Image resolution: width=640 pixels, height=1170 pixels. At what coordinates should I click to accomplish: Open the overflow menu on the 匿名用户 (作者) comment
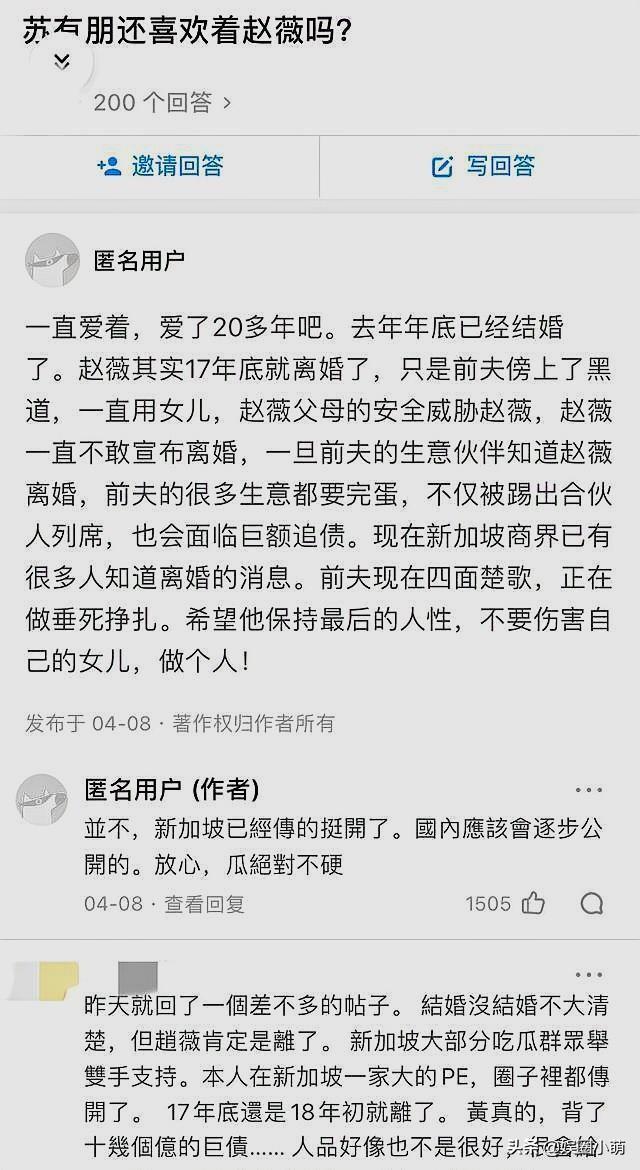590,790
